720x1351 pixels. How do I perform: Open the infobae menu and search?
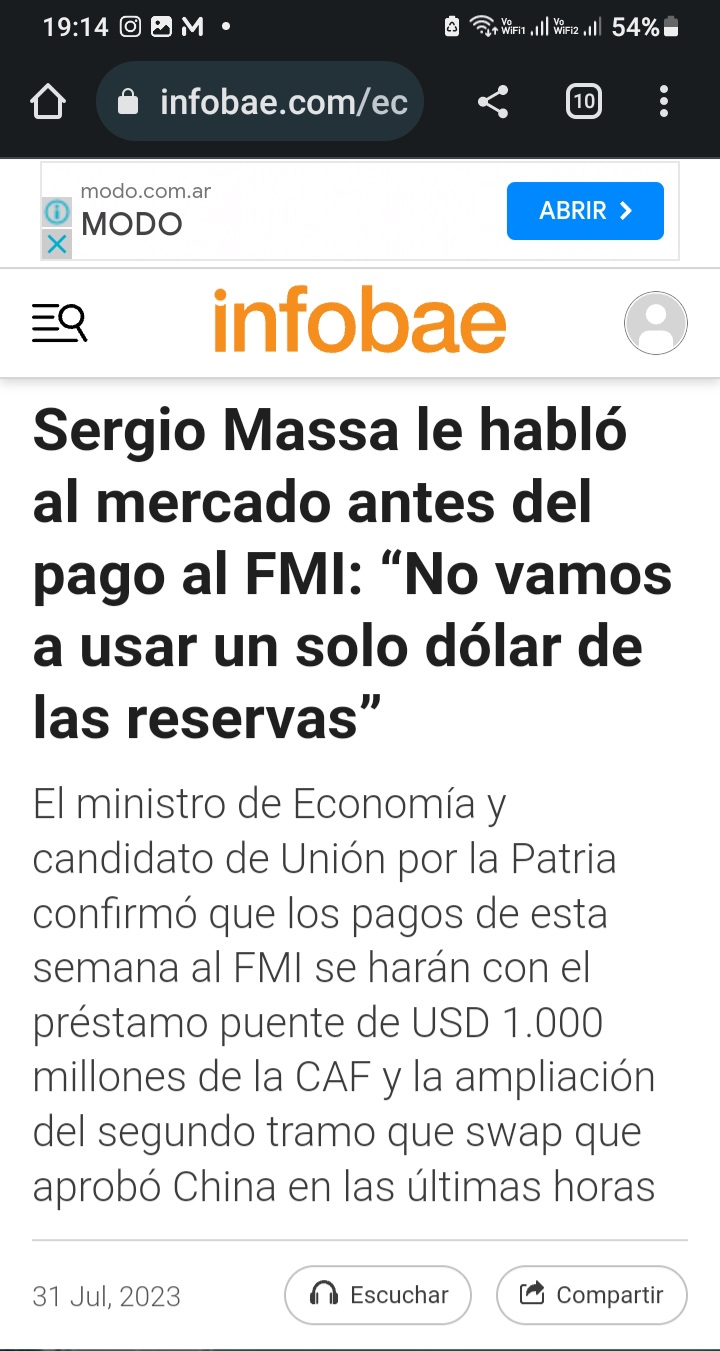click(x=59, y=323)
